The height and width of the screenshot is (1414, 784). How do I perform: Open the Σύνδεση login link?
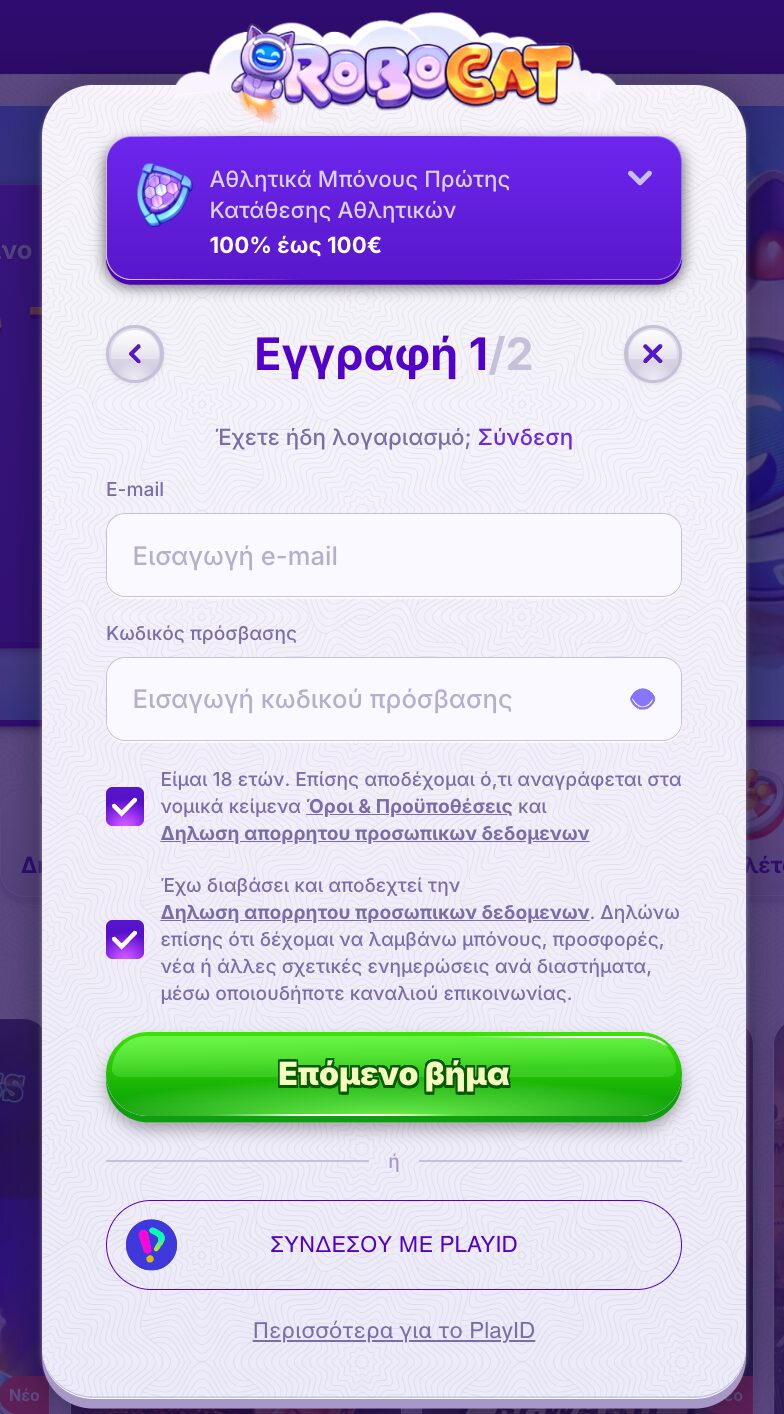pos(525,437)
